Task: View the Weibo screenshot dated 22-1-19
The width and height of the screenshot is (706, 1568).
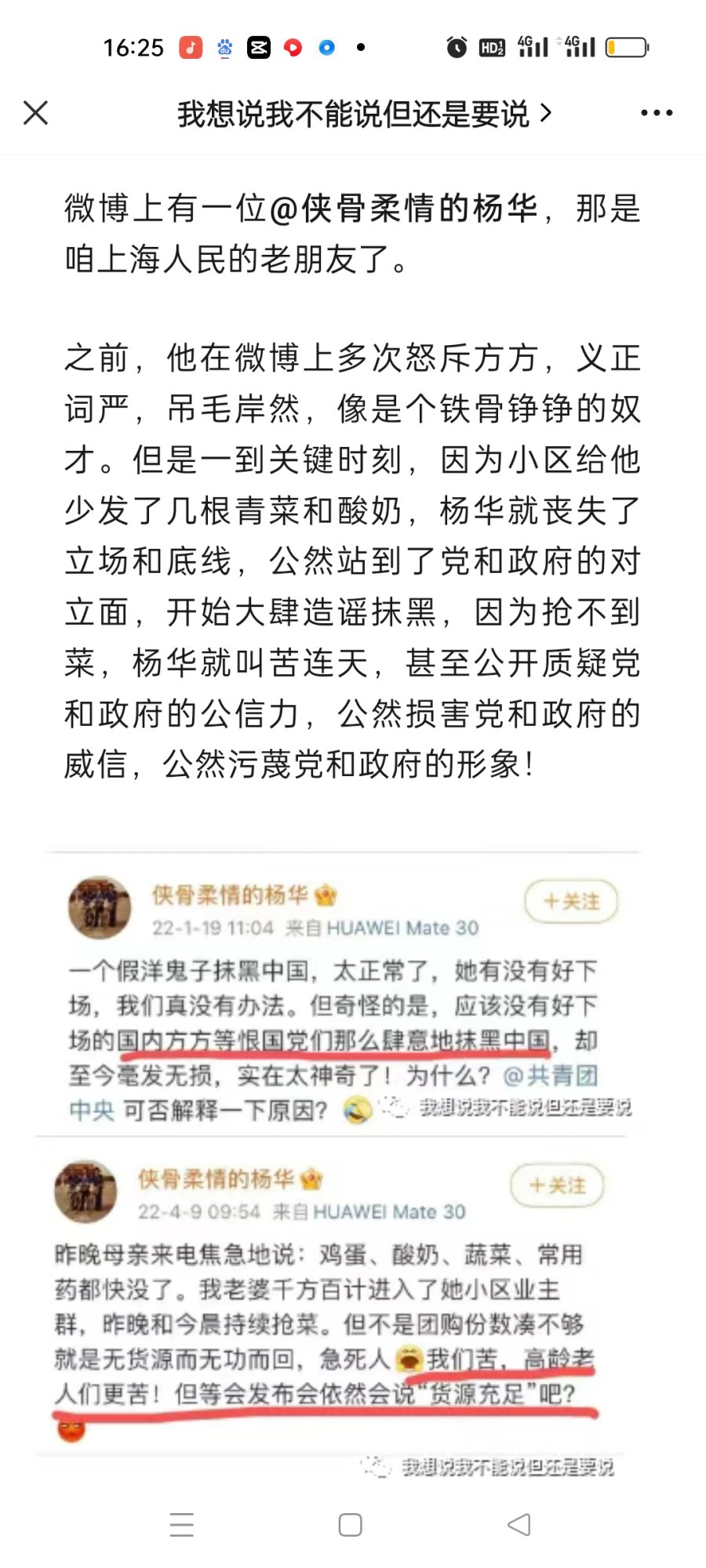Action: [x=344, y=994]
